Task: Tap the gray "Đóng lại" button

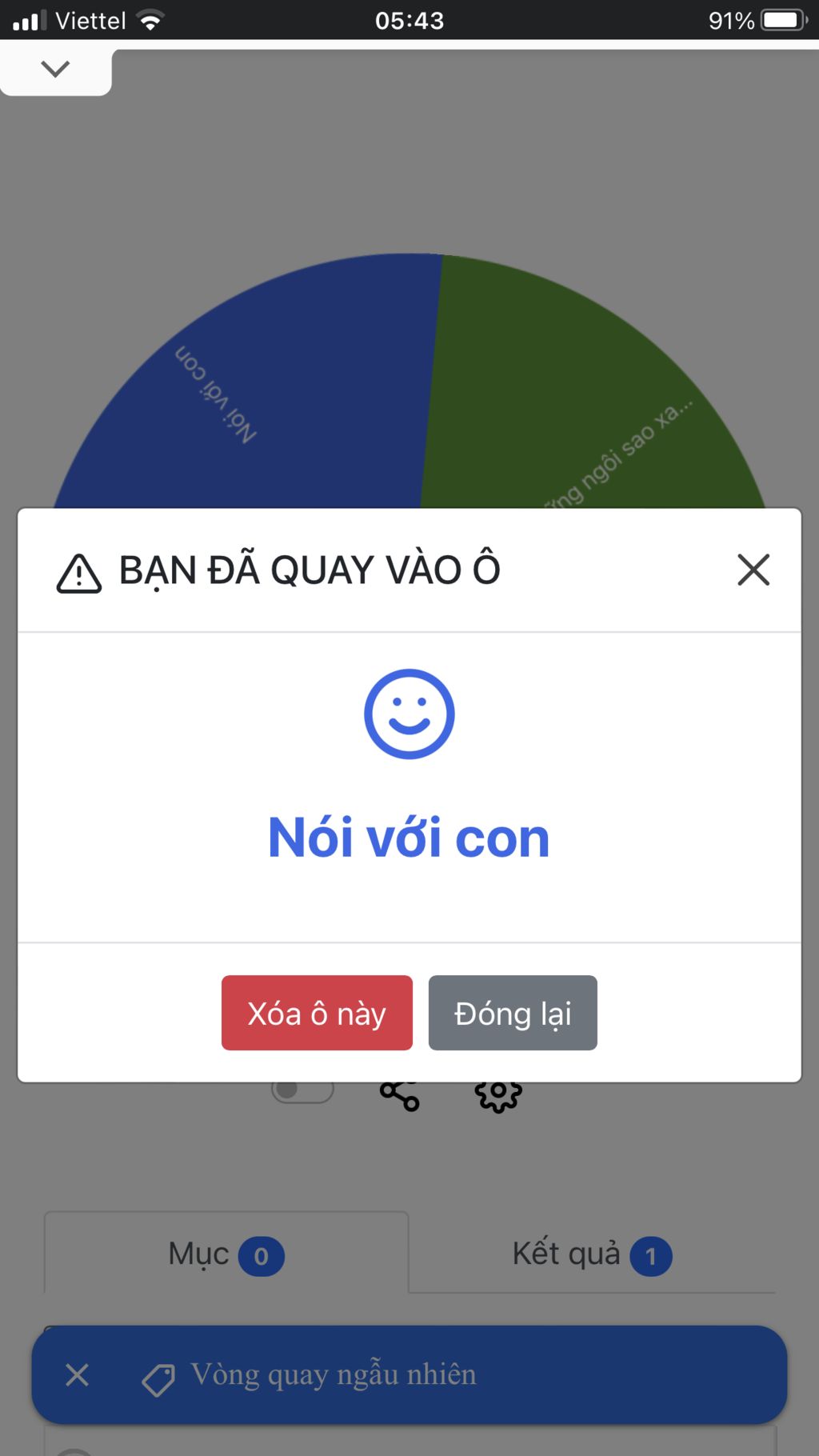Action: tap(513, 1013)
